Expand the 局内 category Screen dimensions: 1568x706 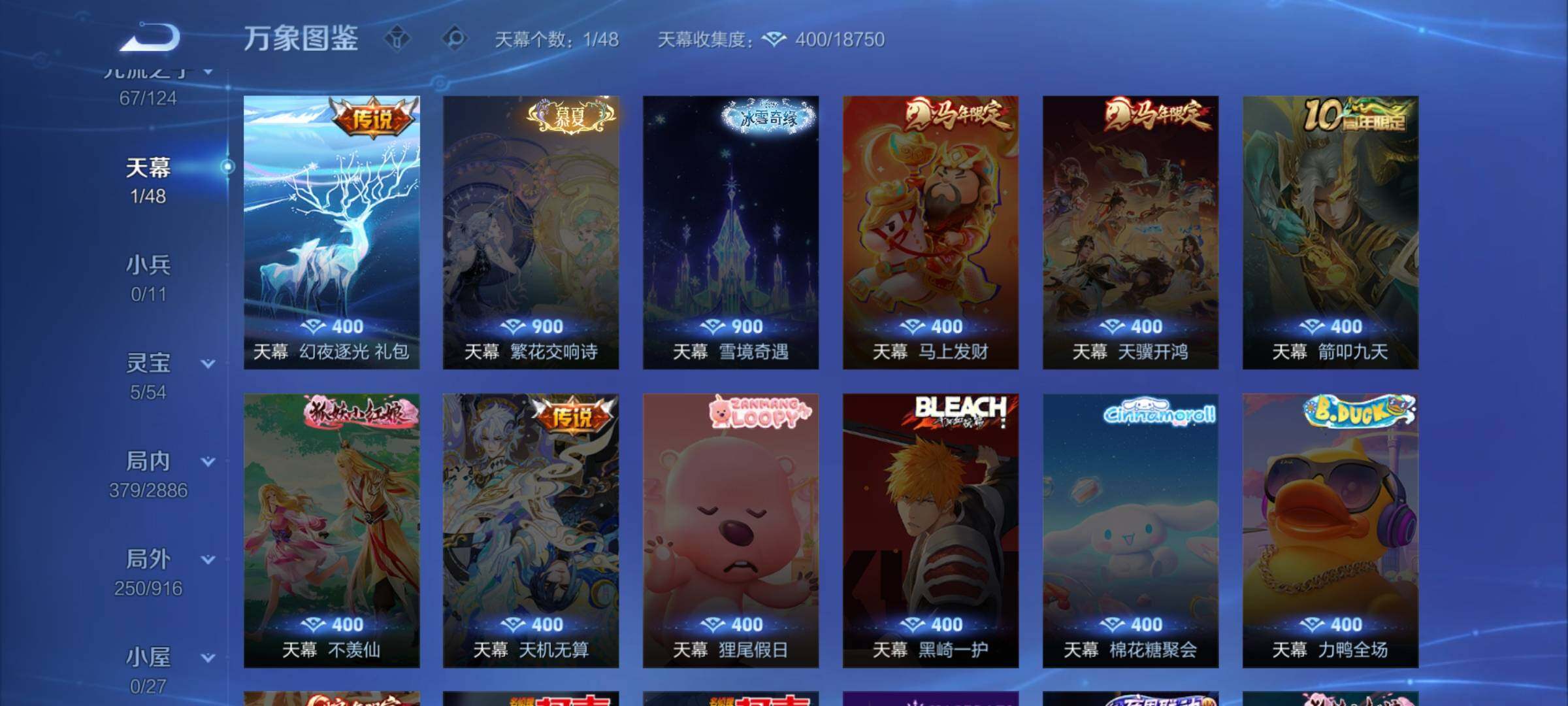pos(208,462)
